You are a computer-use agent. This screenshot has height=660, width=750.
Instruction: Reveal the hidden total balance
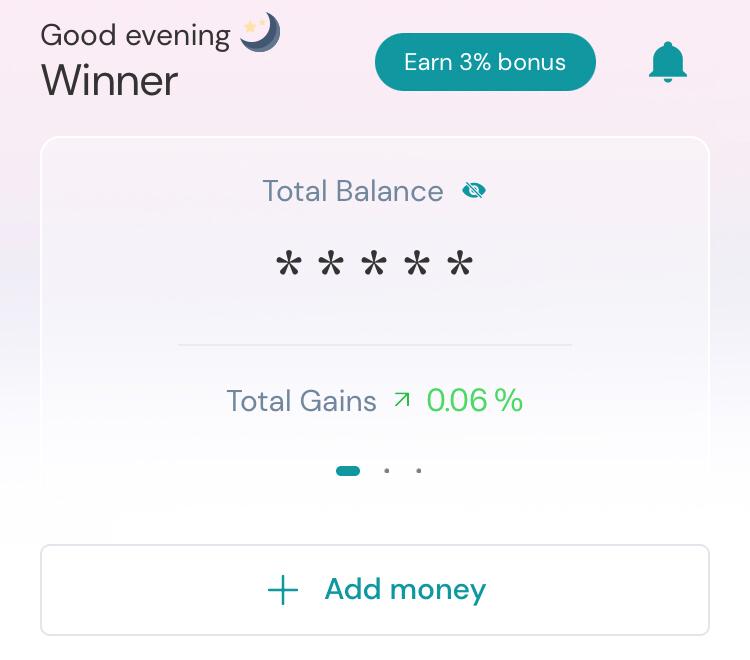[474, 190]
